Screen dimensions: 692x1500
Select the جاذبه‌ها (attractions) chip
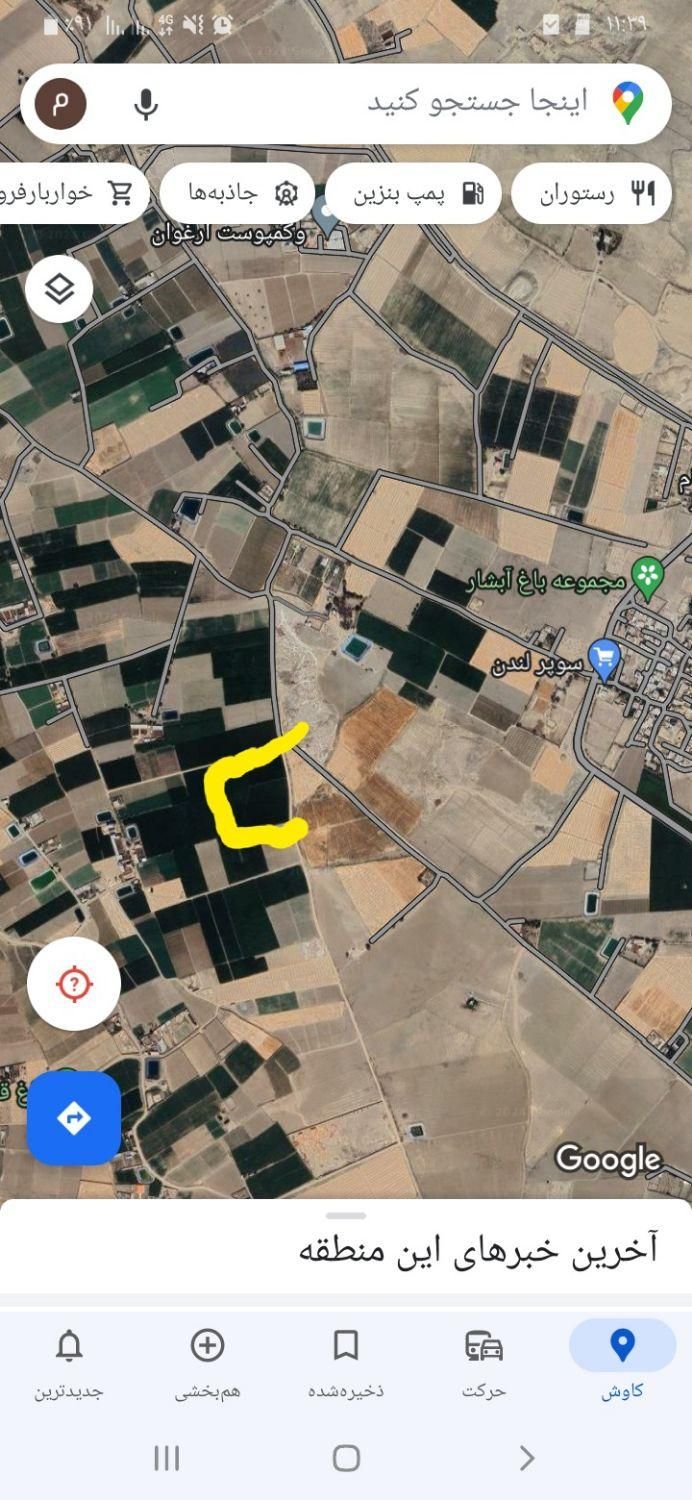[238, 193]
